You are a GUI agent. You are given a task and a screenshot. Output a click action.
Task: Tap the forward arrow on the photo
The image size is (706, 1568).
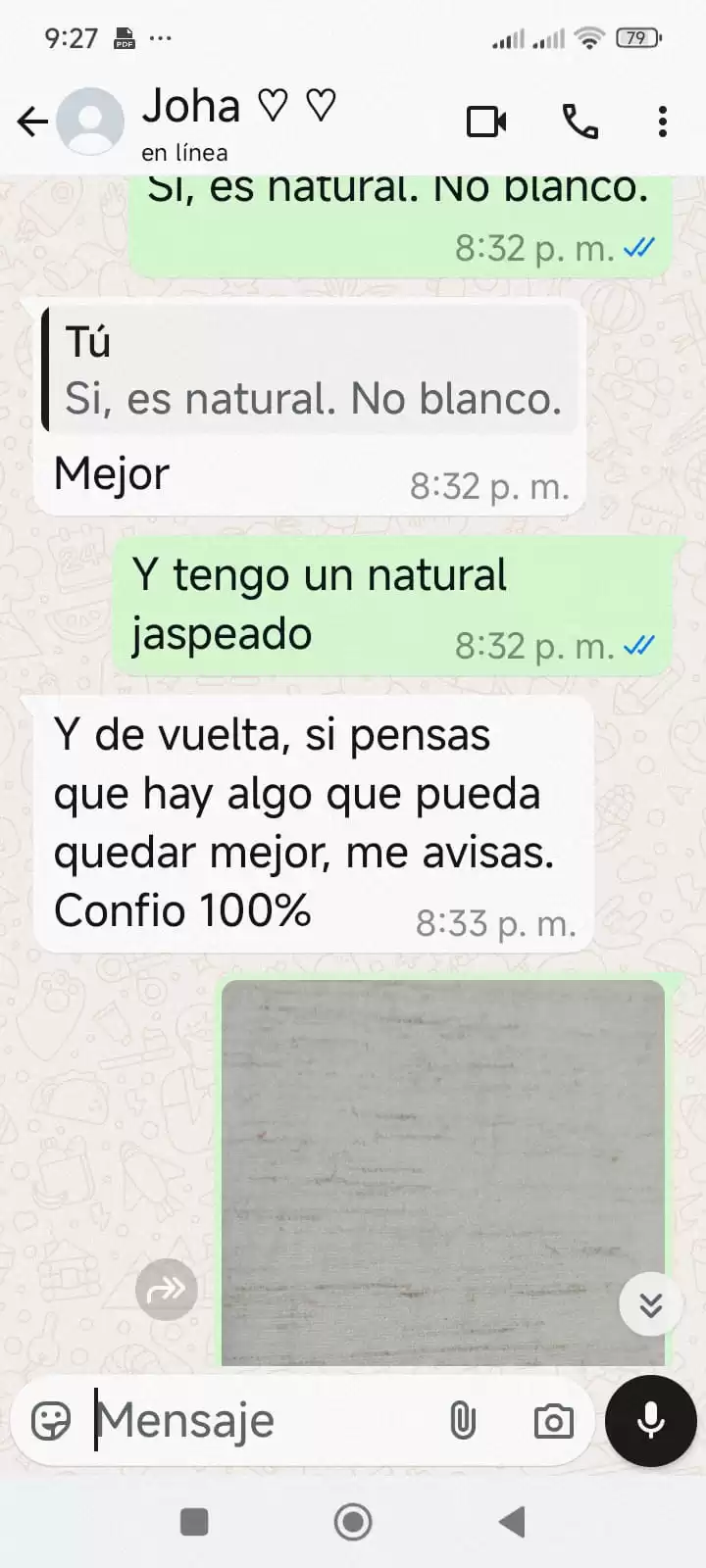pos(166,1291)
